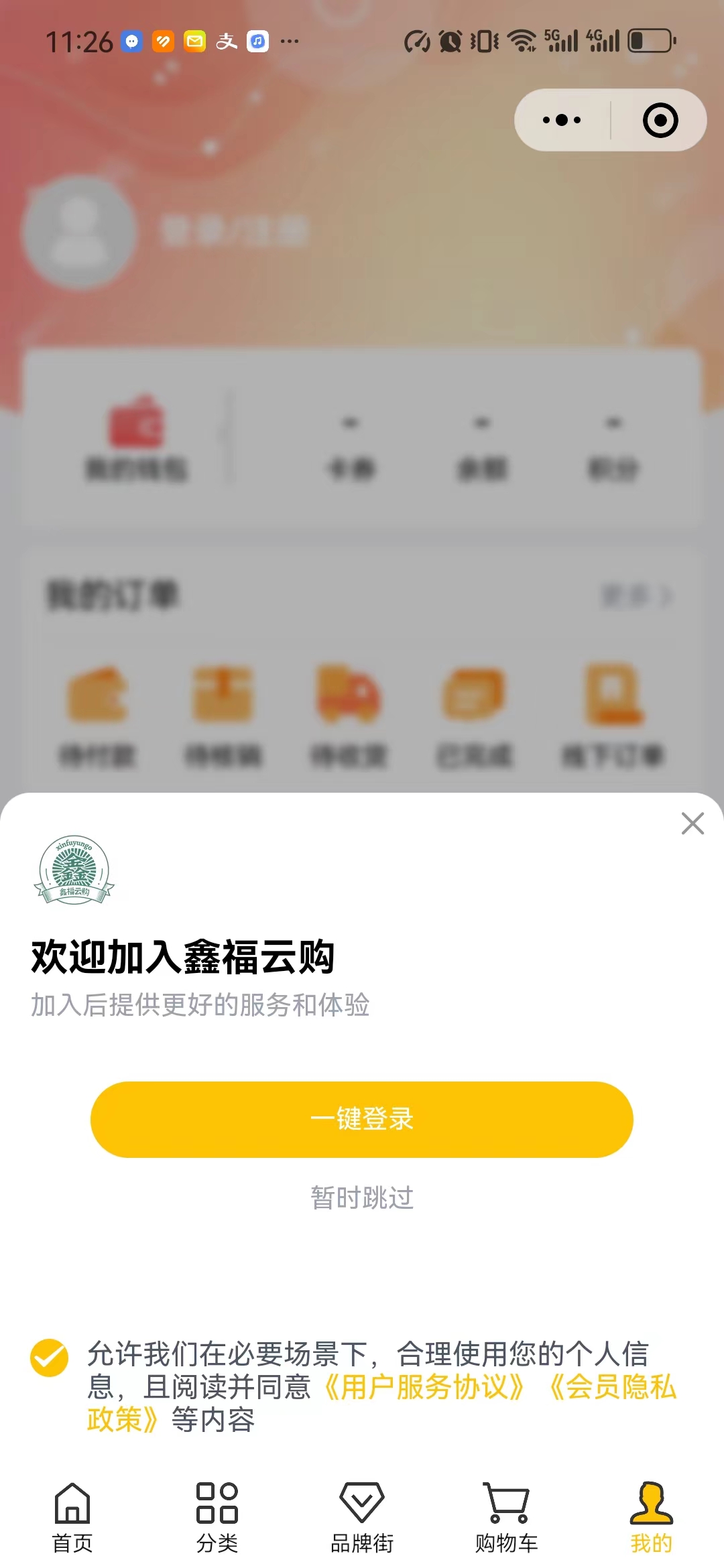Image resolution: width=724 pixels, height=1568 pixels.
Task: Close the mini program with the circle icon
Action: 660,121
